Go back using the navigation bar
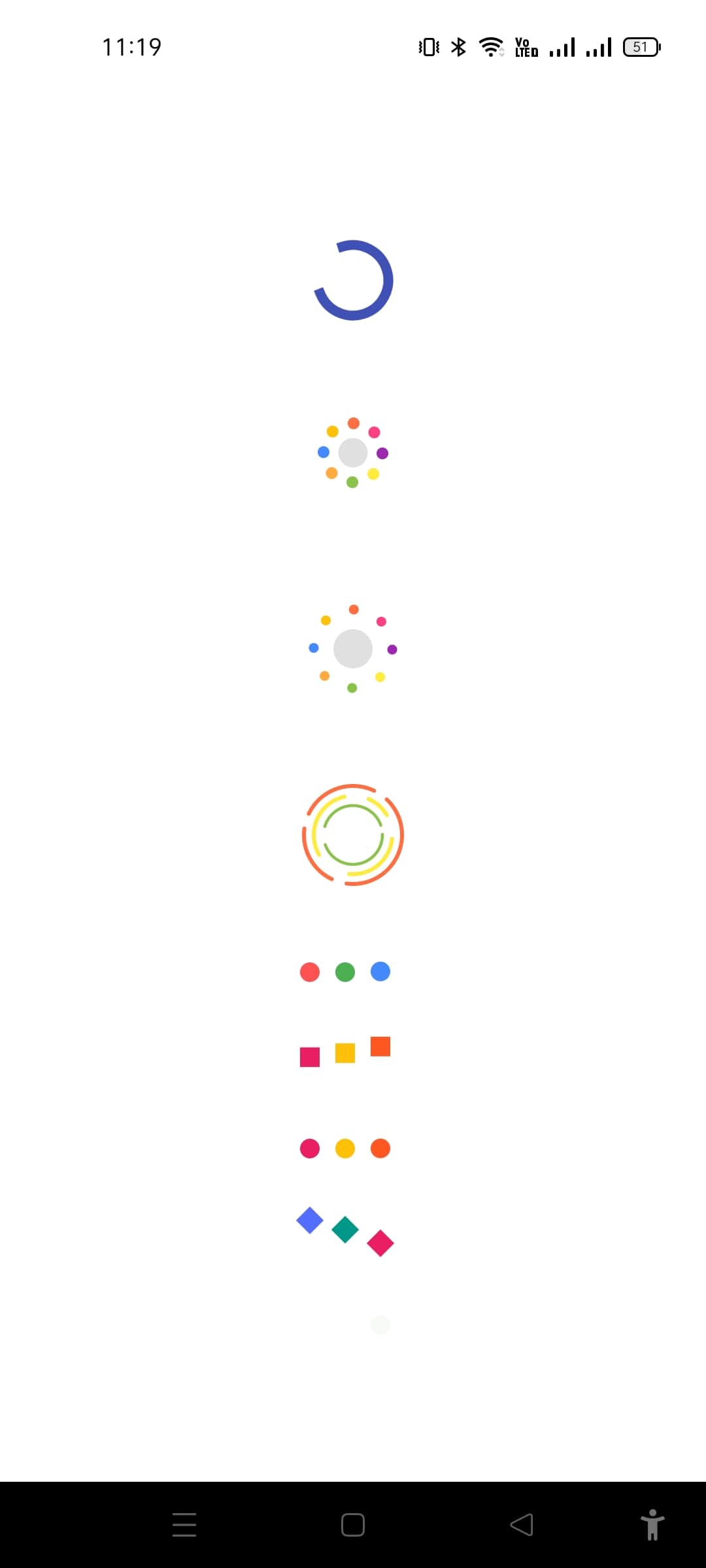706x1568 pixels. pyautogui.click(x=522, y=1525)
